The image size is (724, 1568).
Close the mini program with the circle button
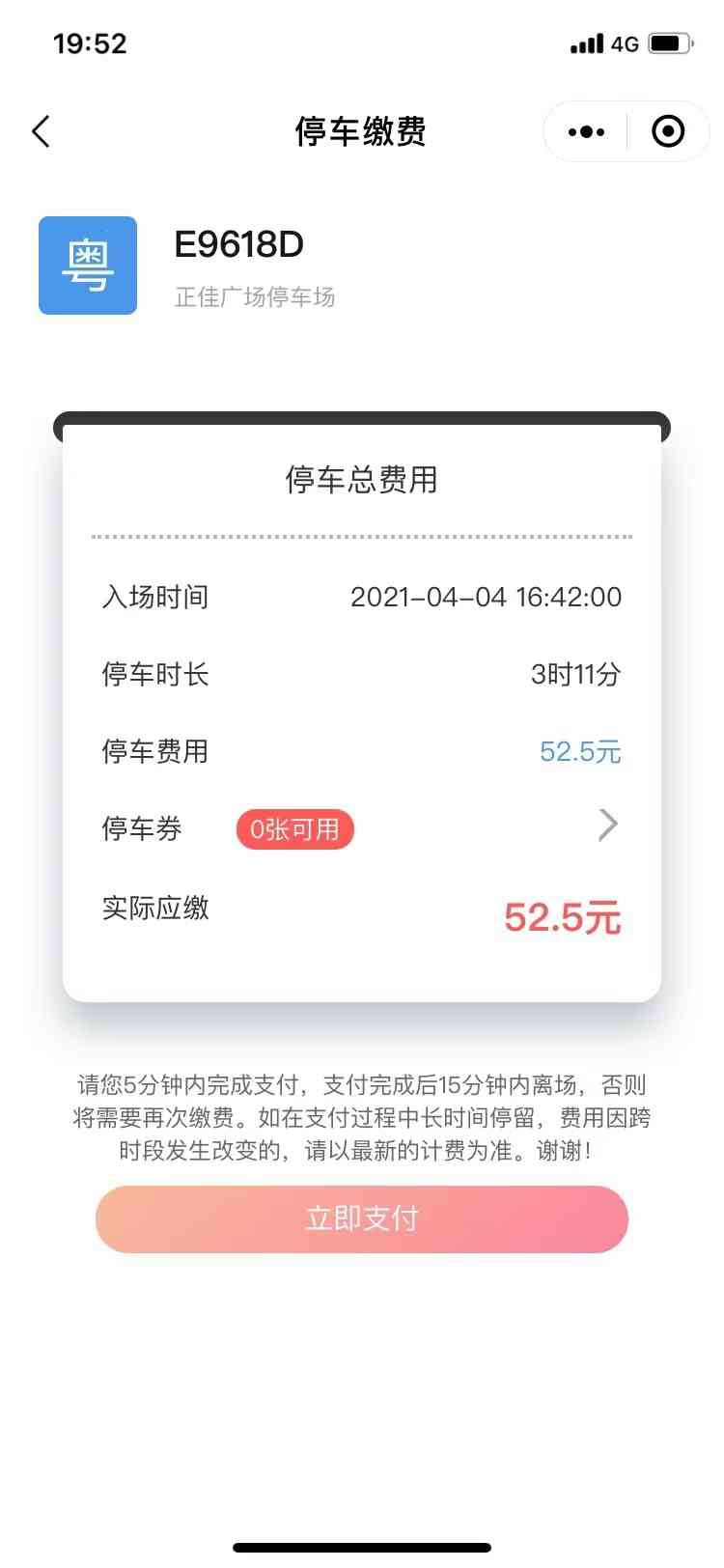pyautogui.click(x=668, y=131)
